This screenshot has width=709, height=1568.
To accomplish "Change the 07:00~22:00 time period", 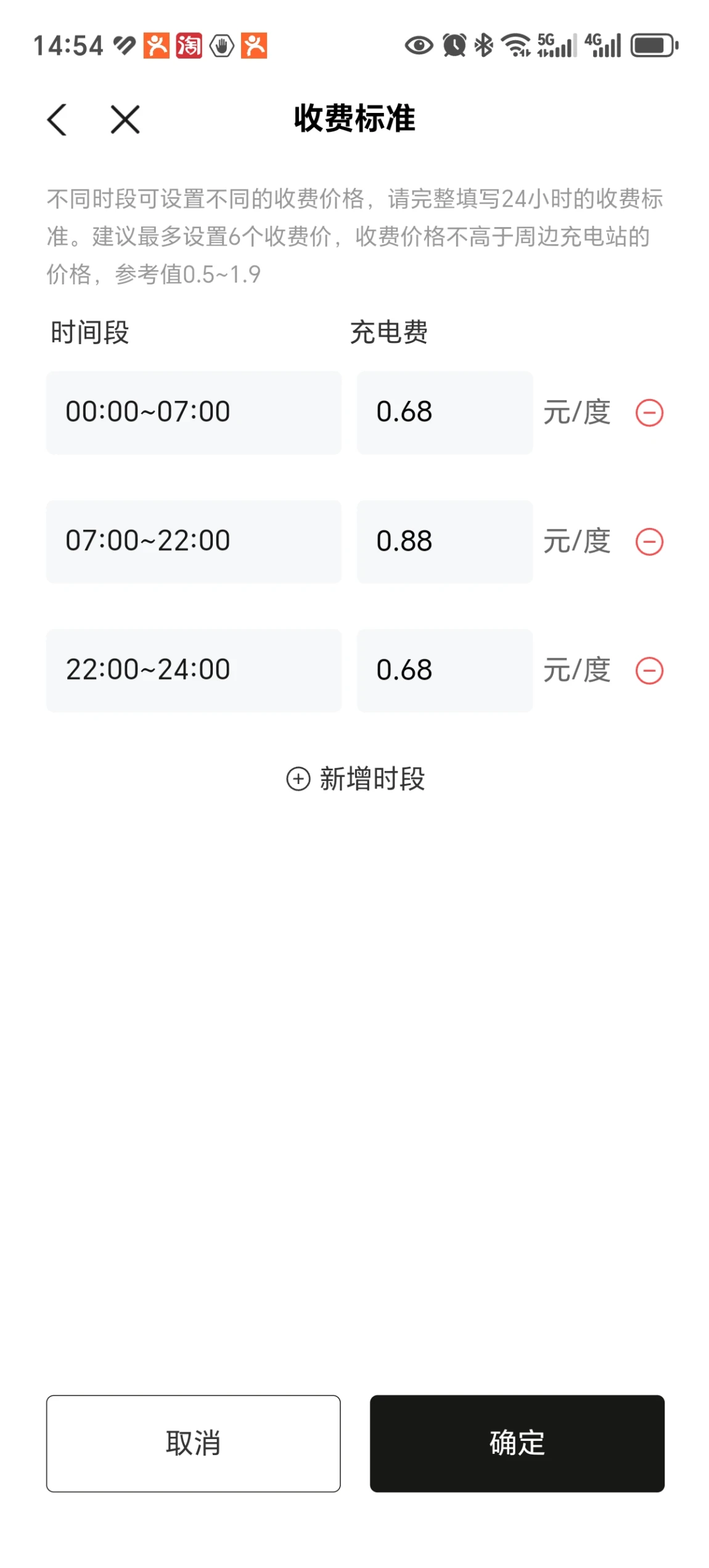I will 194,541.
